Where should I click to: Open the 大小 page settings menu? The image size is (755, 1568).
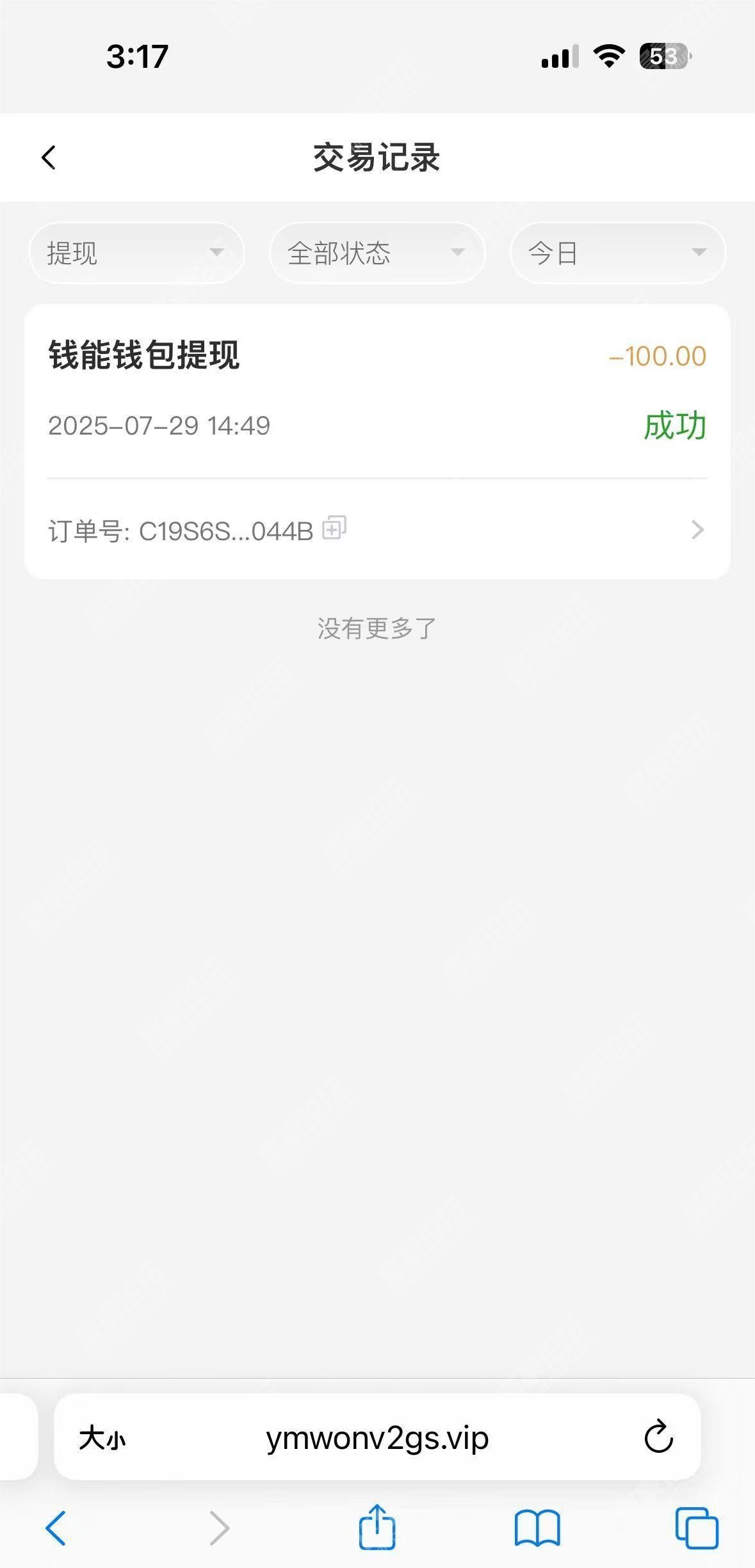102,1438
